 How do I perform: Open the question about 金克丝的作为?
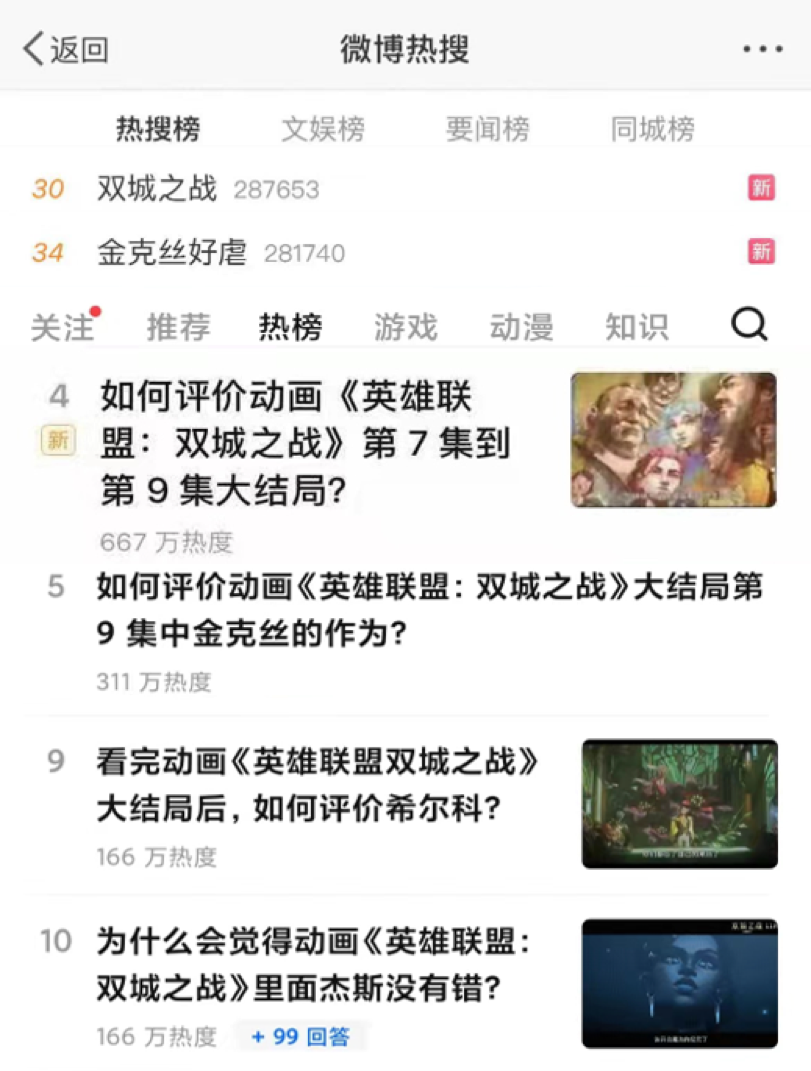point(428,609)
